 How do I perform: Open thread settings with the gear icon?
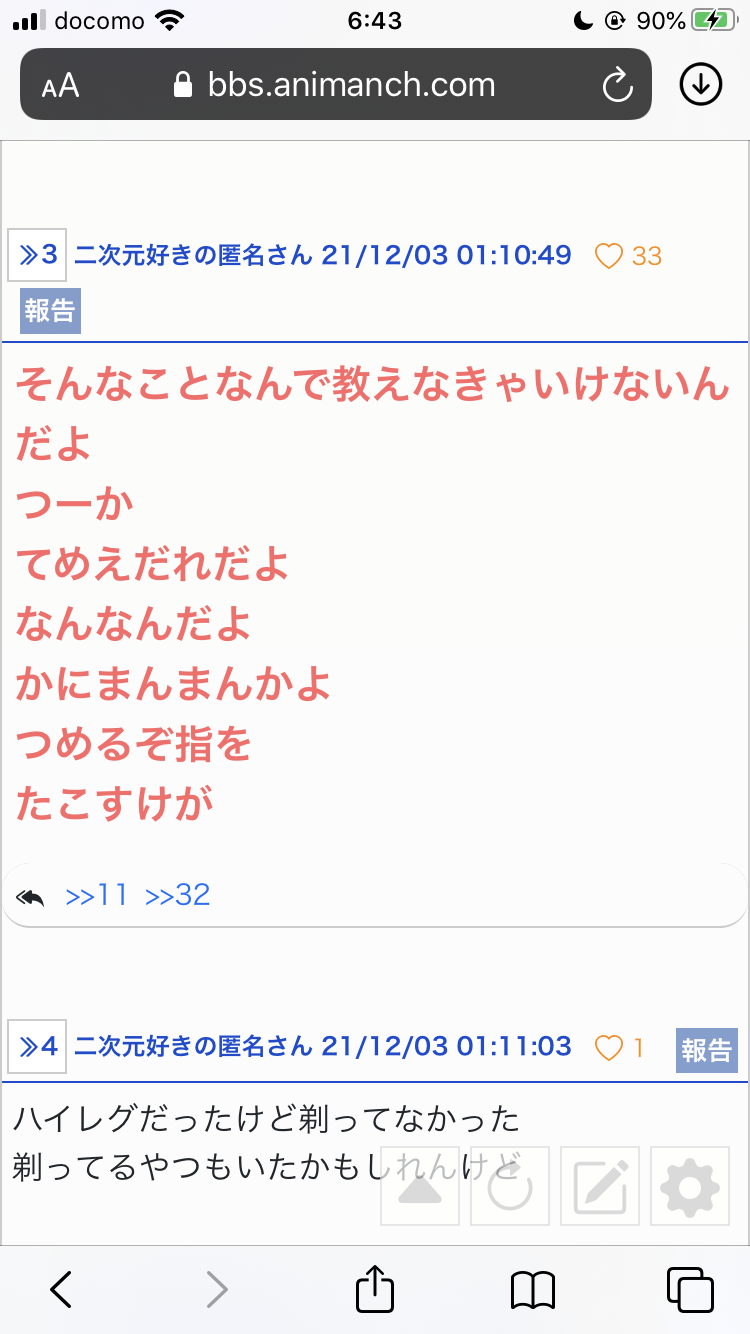pos(690,1186)
